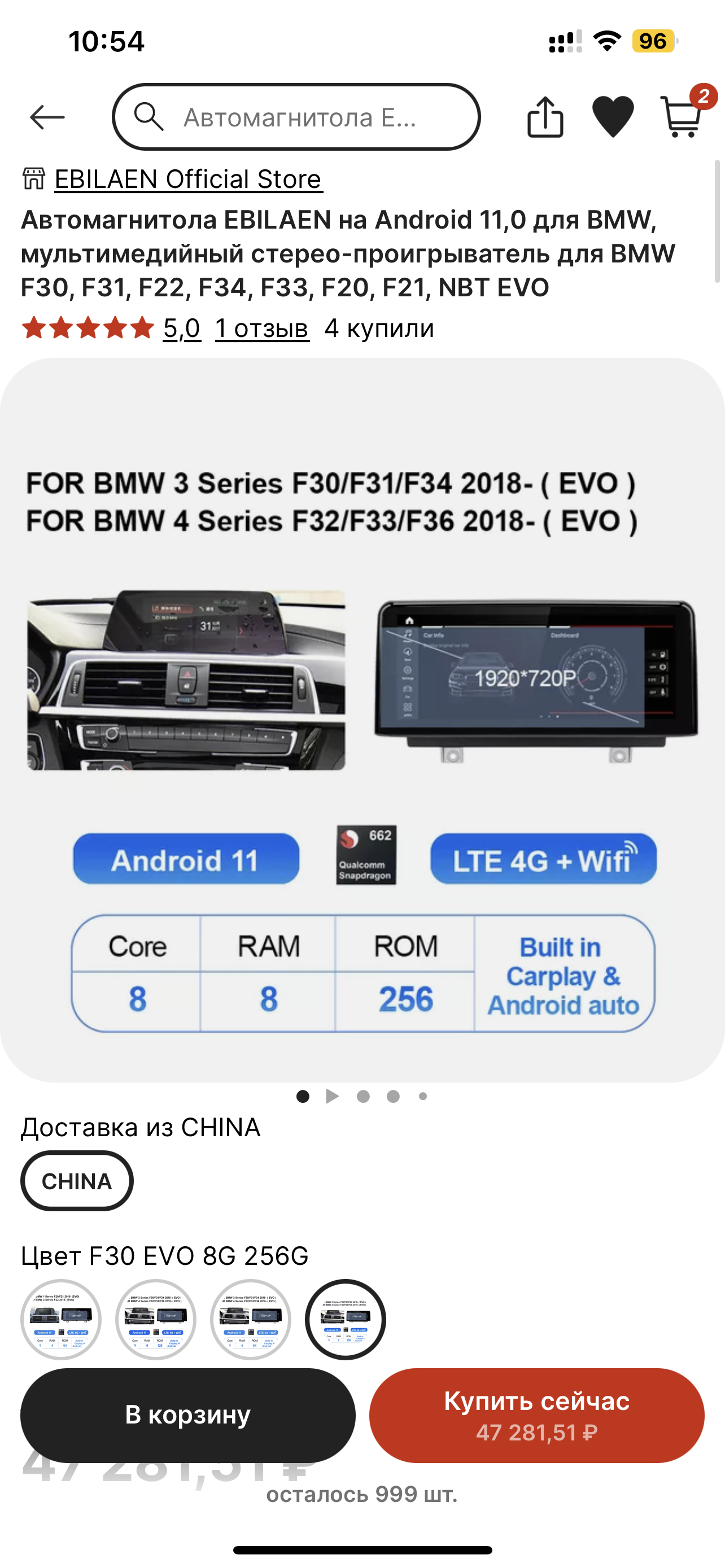Go back using the arrow

(x=47, y=117)
